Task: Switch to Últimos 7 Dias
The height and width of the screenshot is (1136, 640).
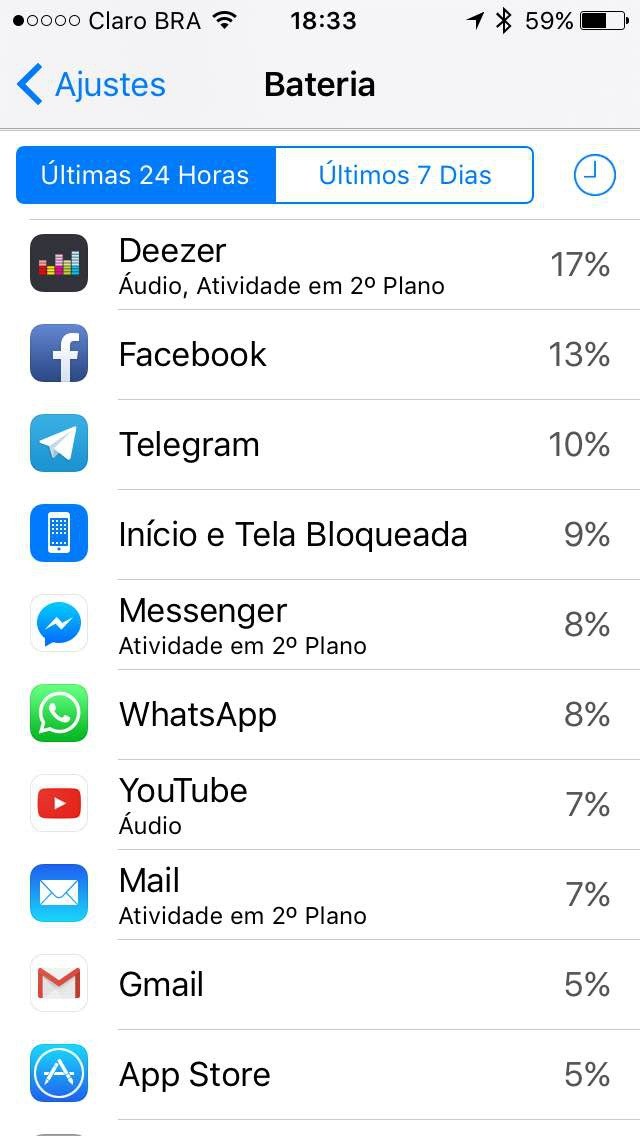Action: click(404, 175)
